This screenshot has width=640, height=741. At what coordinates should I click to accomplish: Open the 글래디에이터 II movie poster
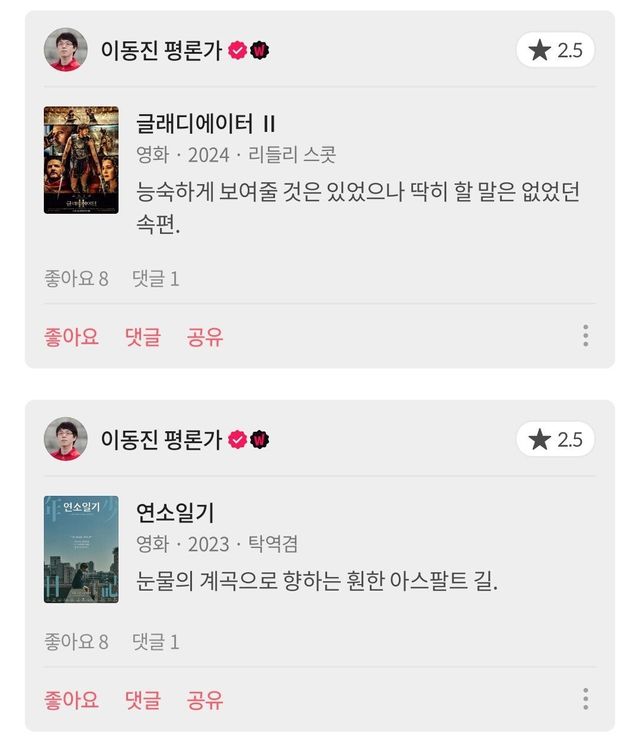pyautogui.click(x=81, y=160)
